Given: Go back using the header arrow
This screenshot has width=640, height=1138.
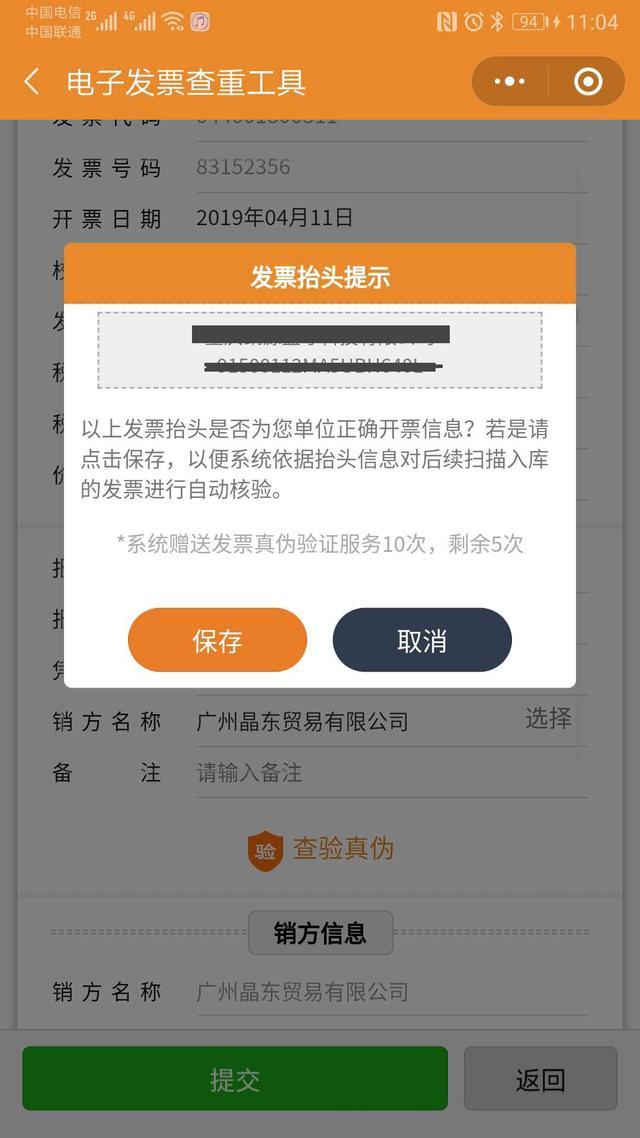Looking at the screenshot, I should pyautogui.click(x=32, y=82).
